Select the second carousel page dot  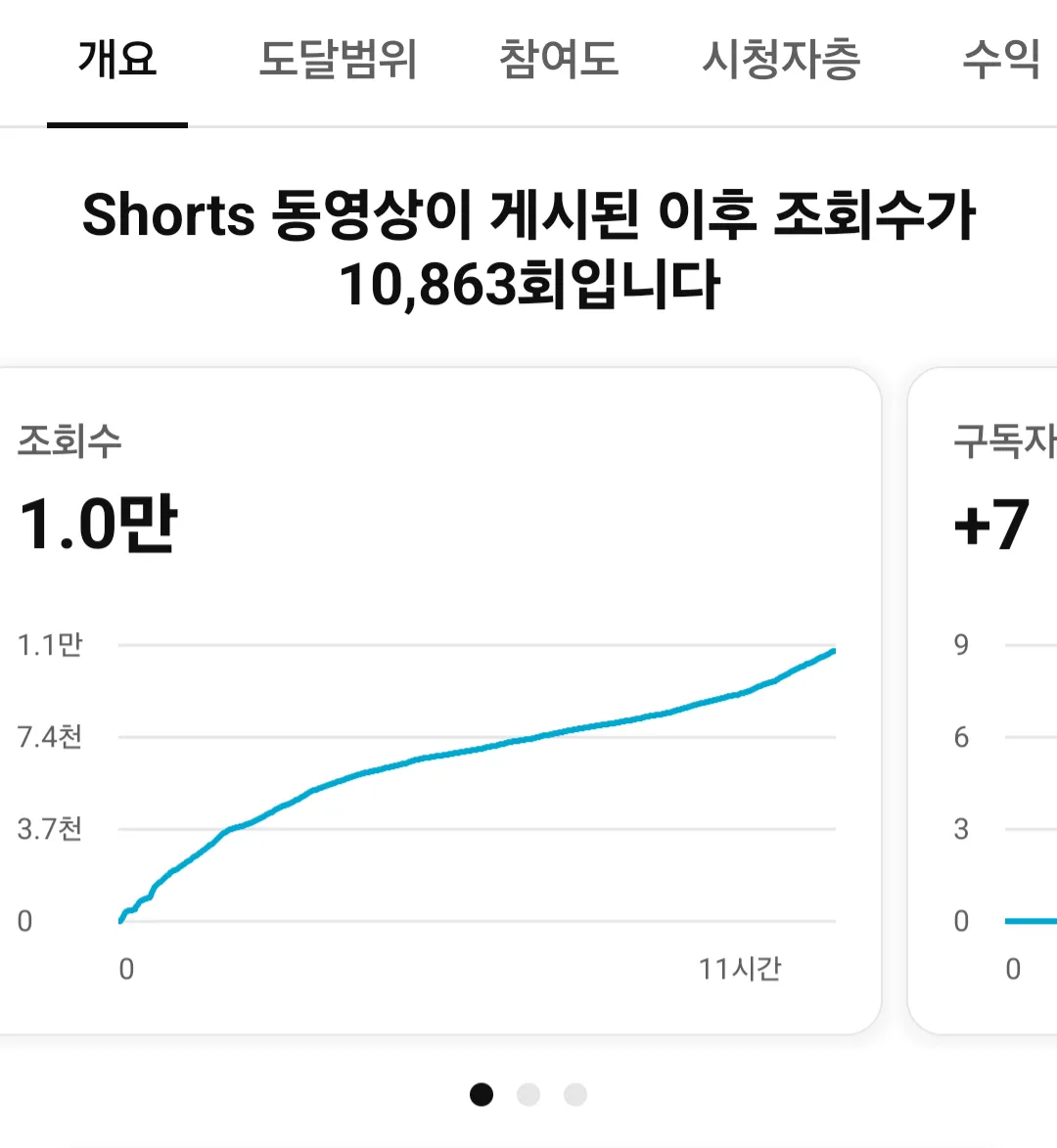pyautogui.click(x=528, y=1095)
